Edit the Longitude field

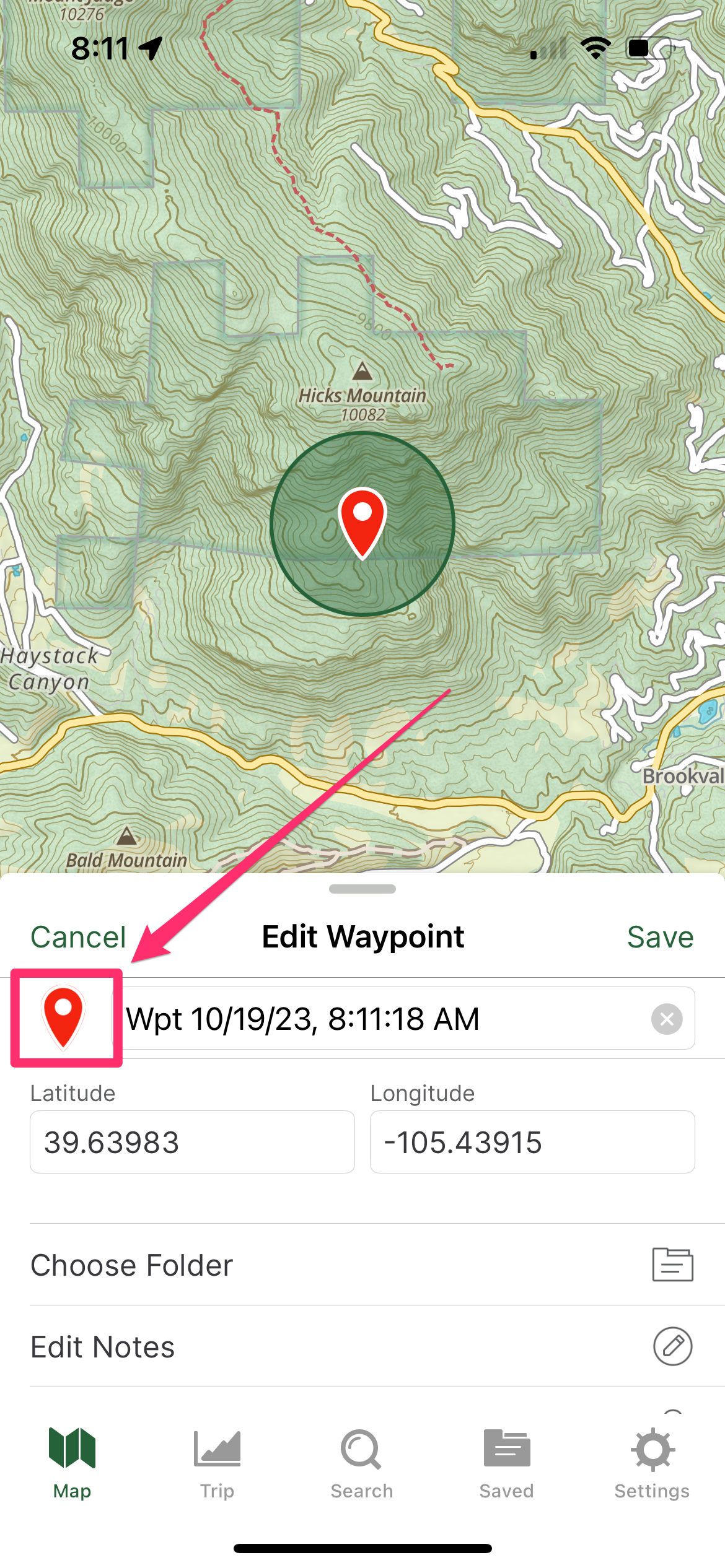(x=532, y=1141)
